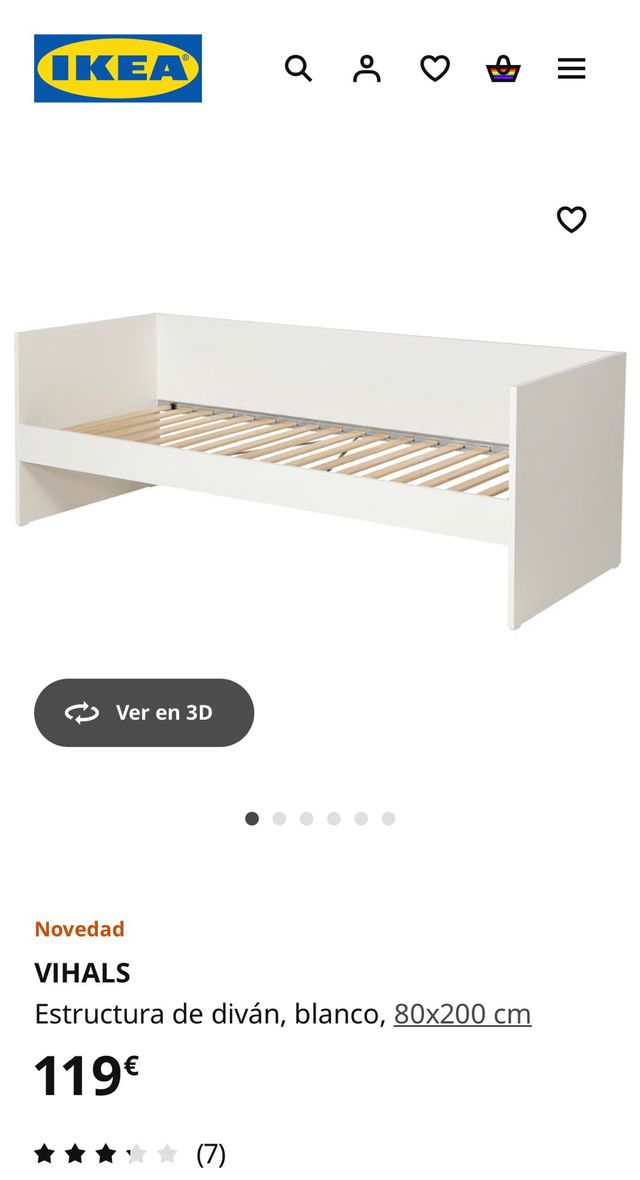The image size is (640, 1180).
Task: Open the hamburger menu
Action: pos(571,69)
